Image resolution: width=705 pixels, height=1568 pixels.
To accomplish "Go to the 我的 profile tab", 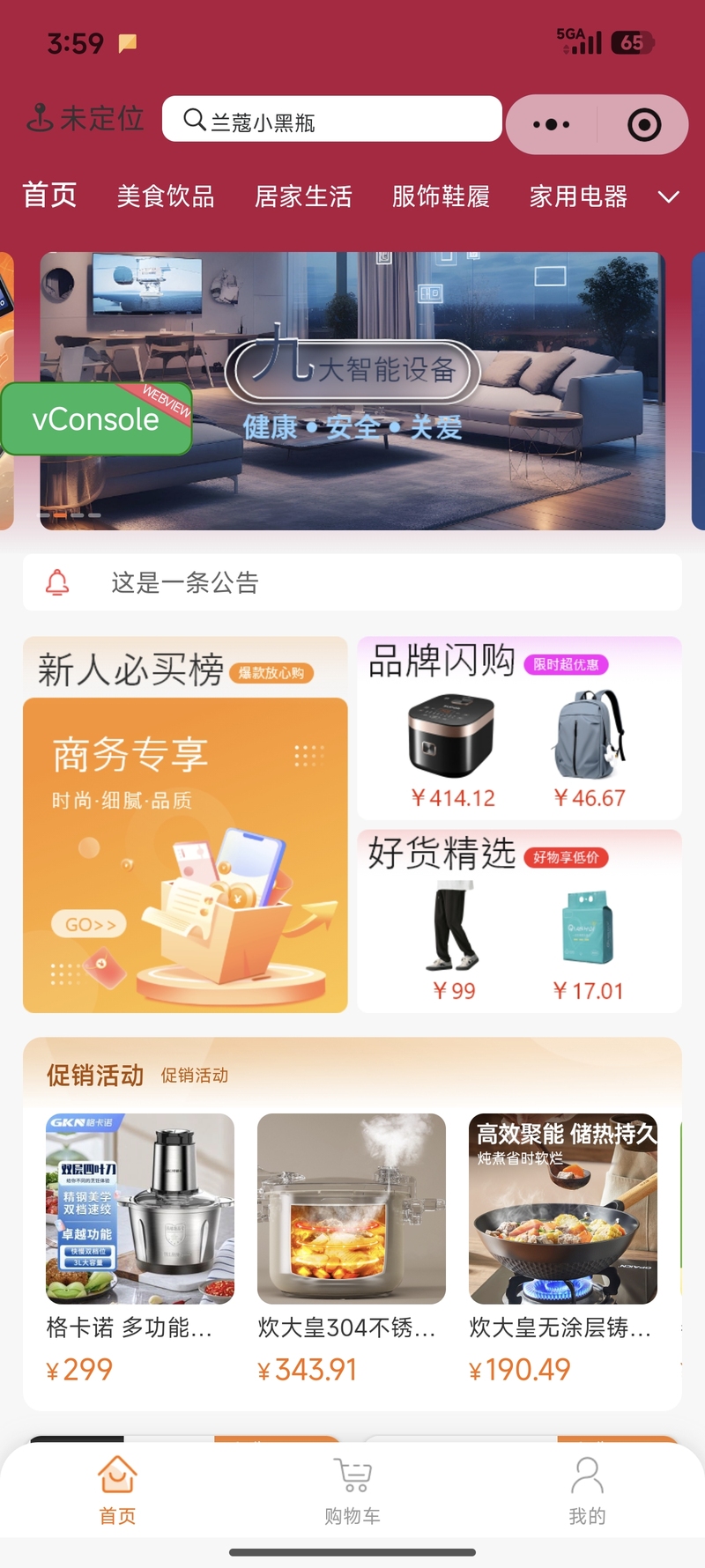I will click(x=587, y=1490).
